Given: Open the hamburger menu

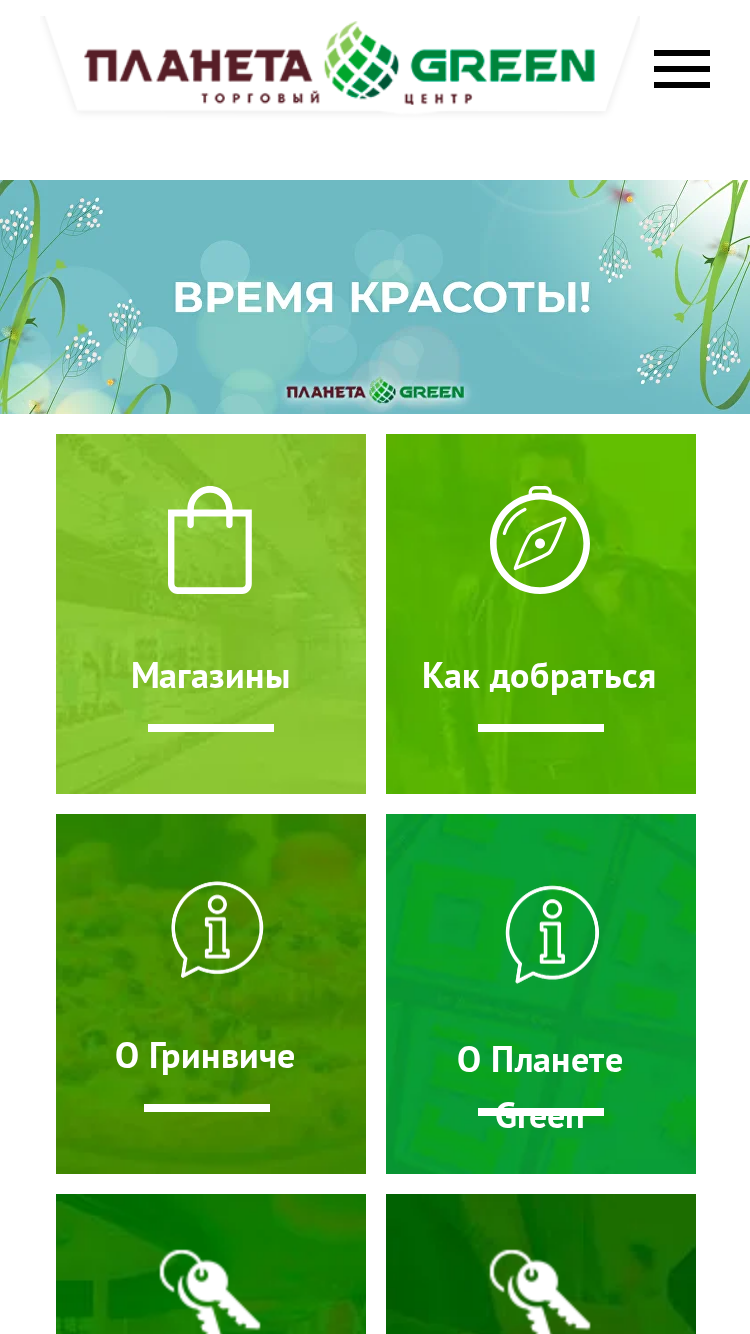Looking at the screenshot, I should coord(682,69).
